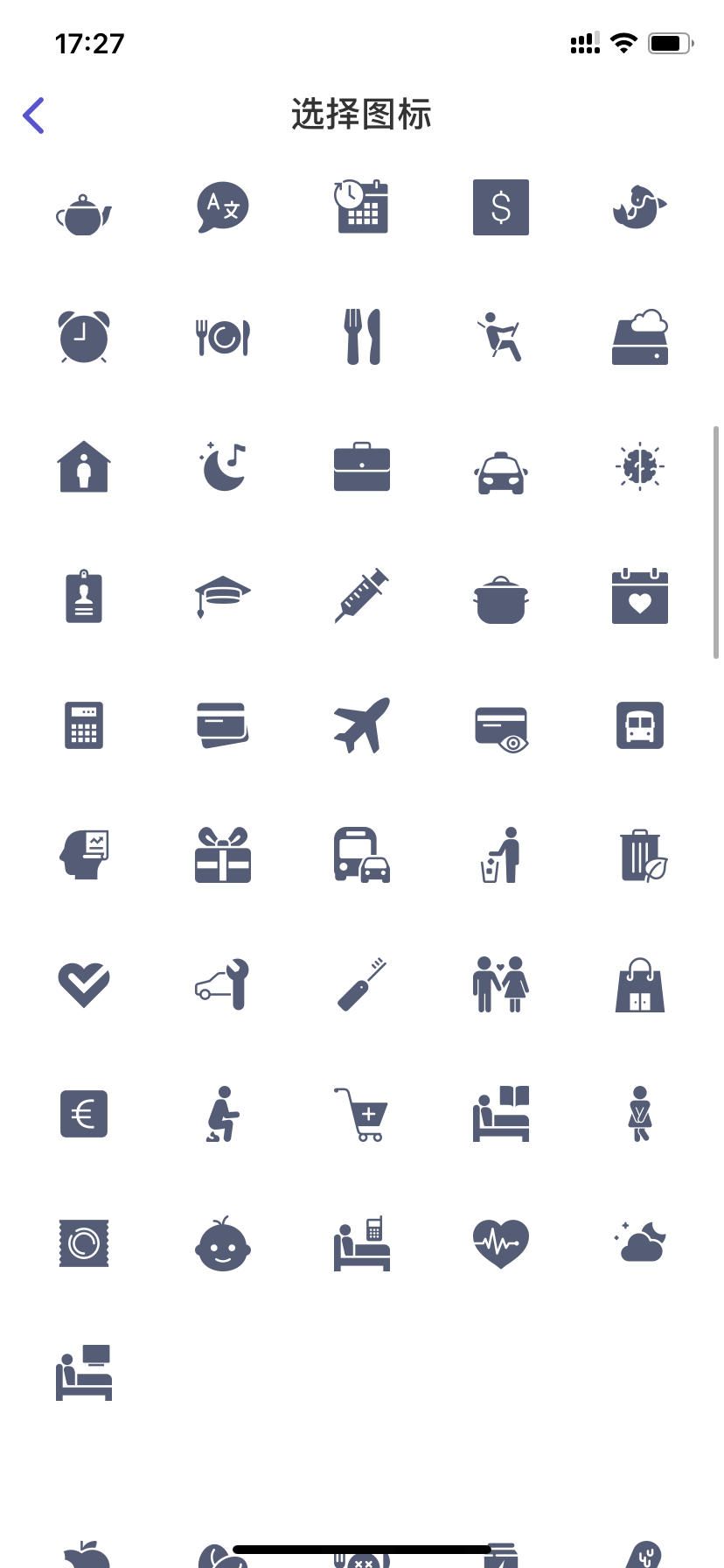Select the taxi icon
724x1568 pixels.
(500, 473)
